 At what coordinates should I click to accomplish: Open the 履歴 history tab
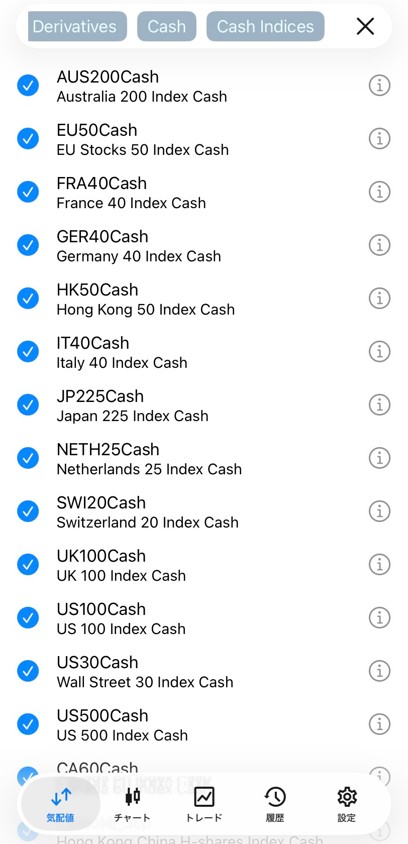point(275,804)
